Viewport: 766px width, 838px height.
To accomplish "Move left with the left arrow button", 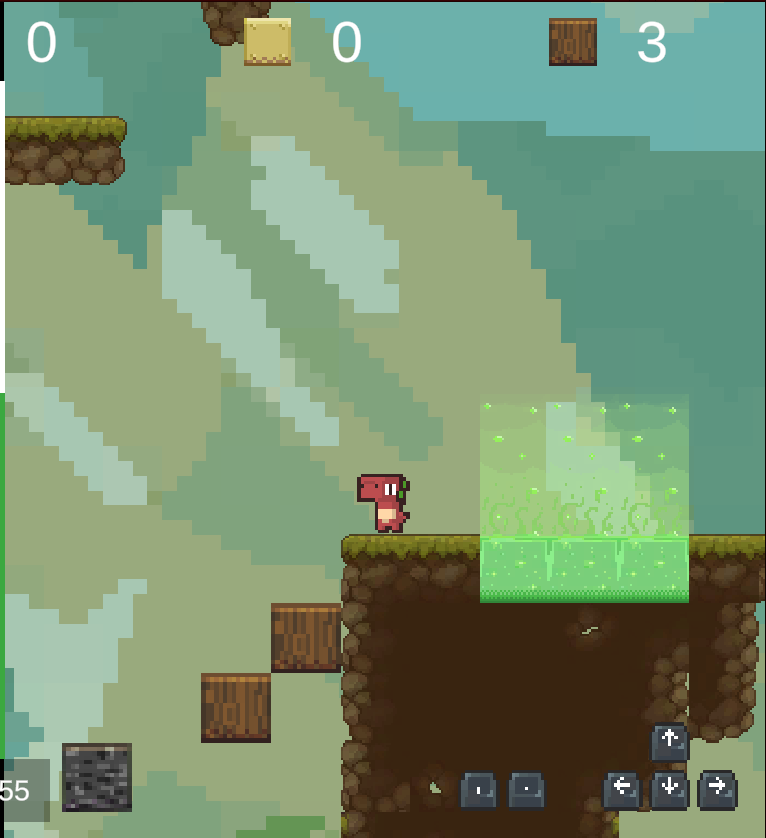I will click(622, 789).
